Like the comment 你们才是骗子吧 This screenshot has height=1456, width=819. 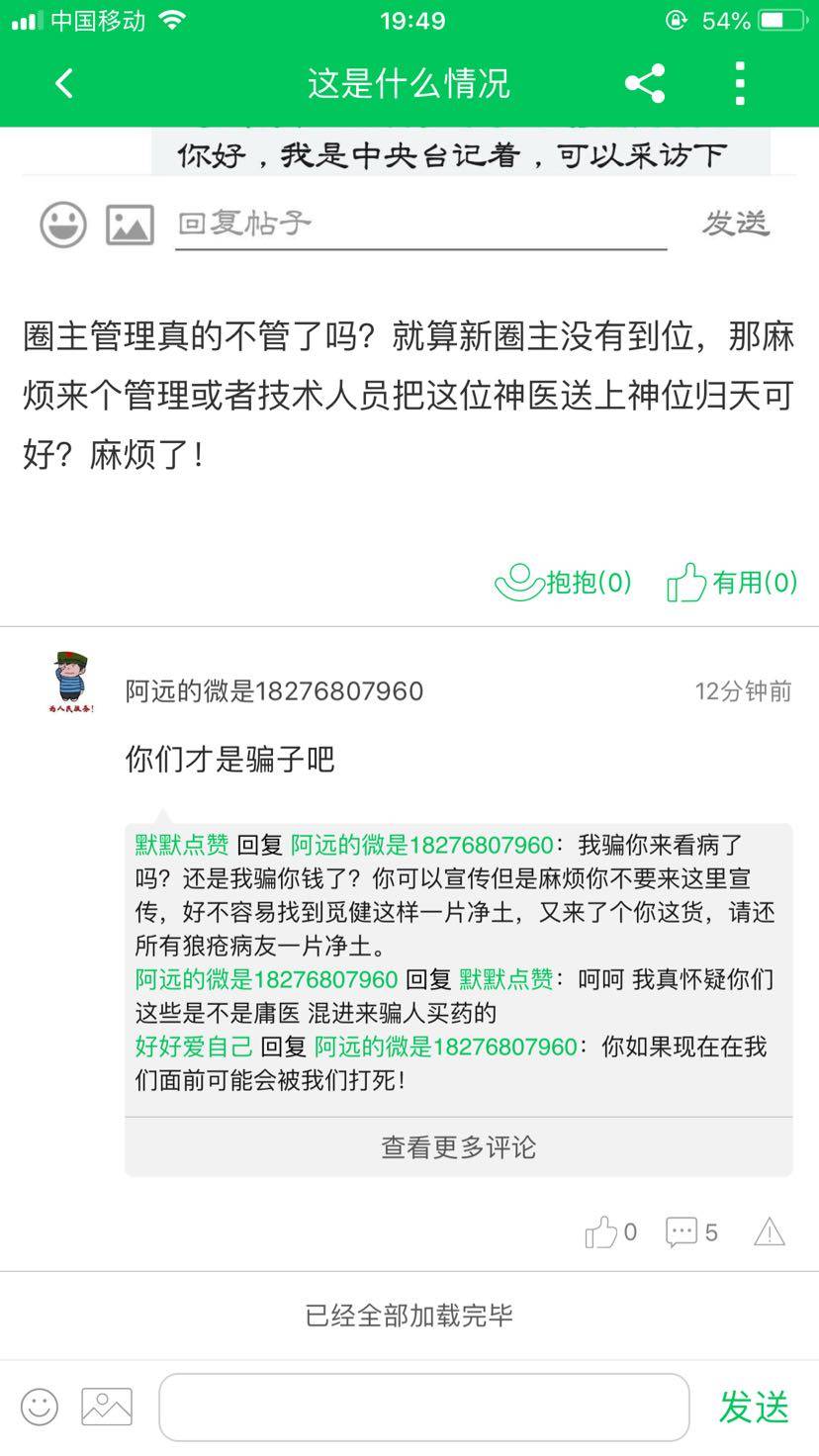(609, 1232)
